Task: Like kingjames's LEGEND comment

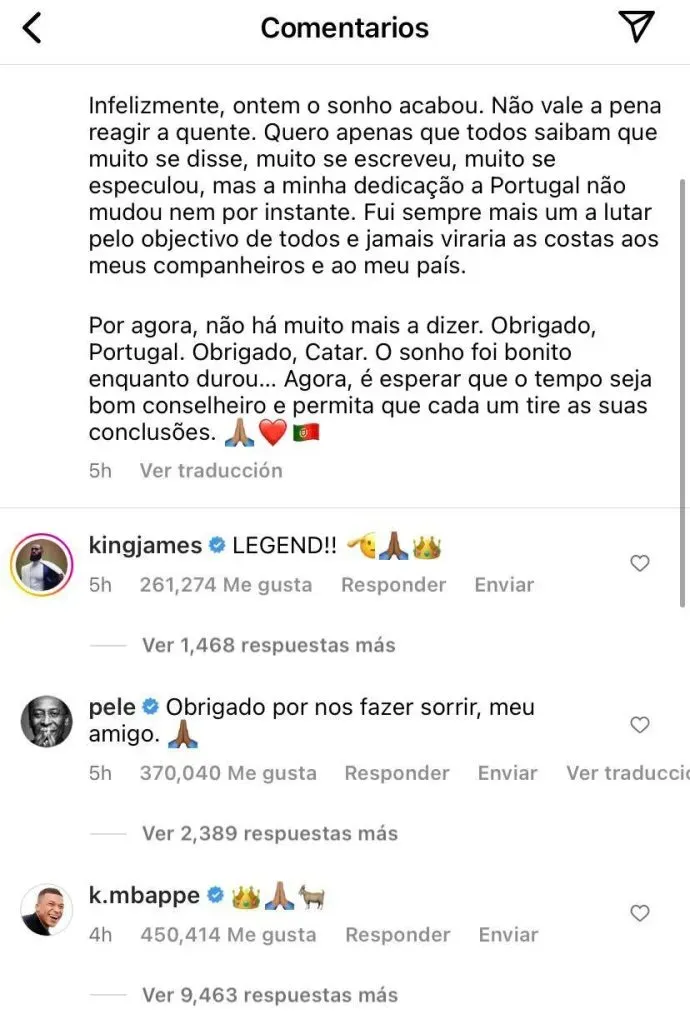Action: 640,564
